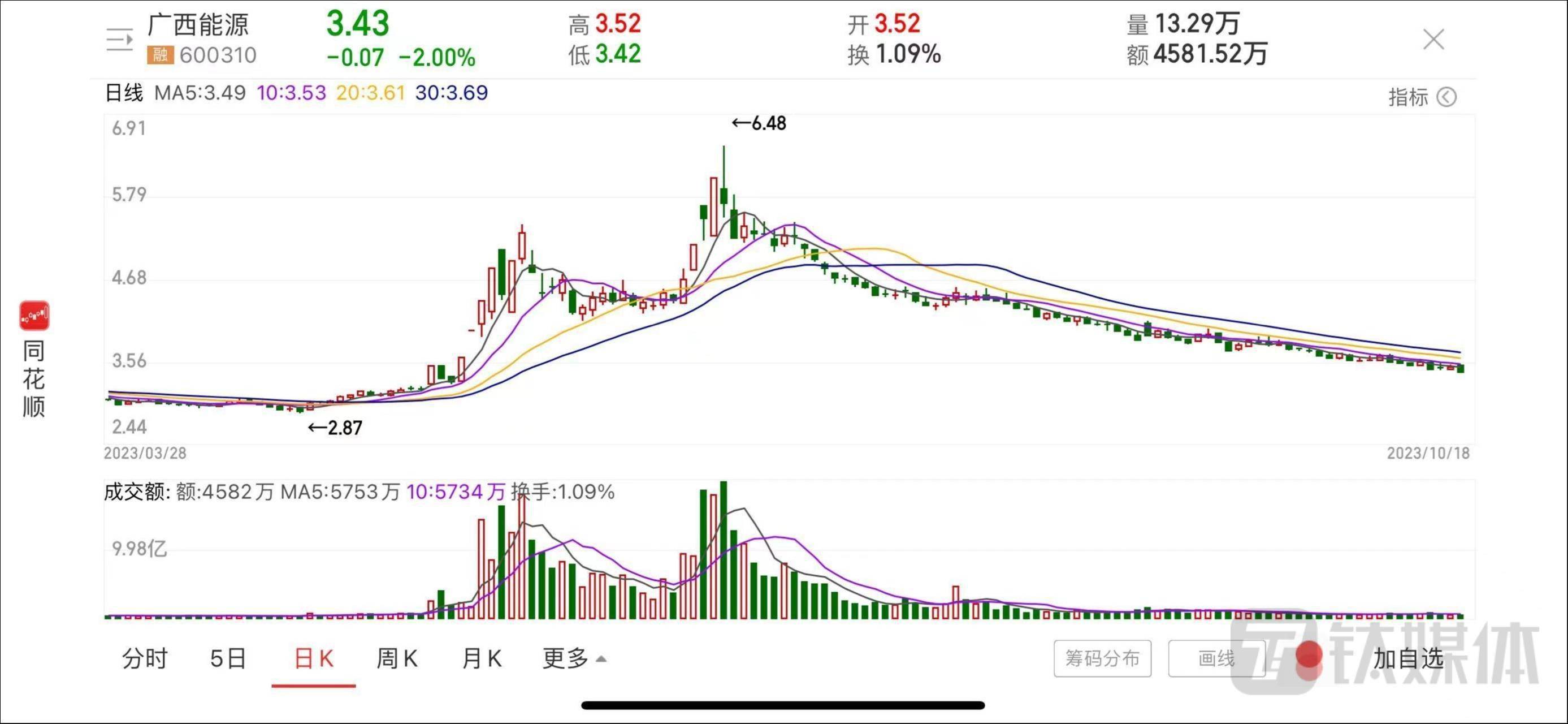
Task: Expand the 指标 indicator panel
Action: coord(1422,97)
